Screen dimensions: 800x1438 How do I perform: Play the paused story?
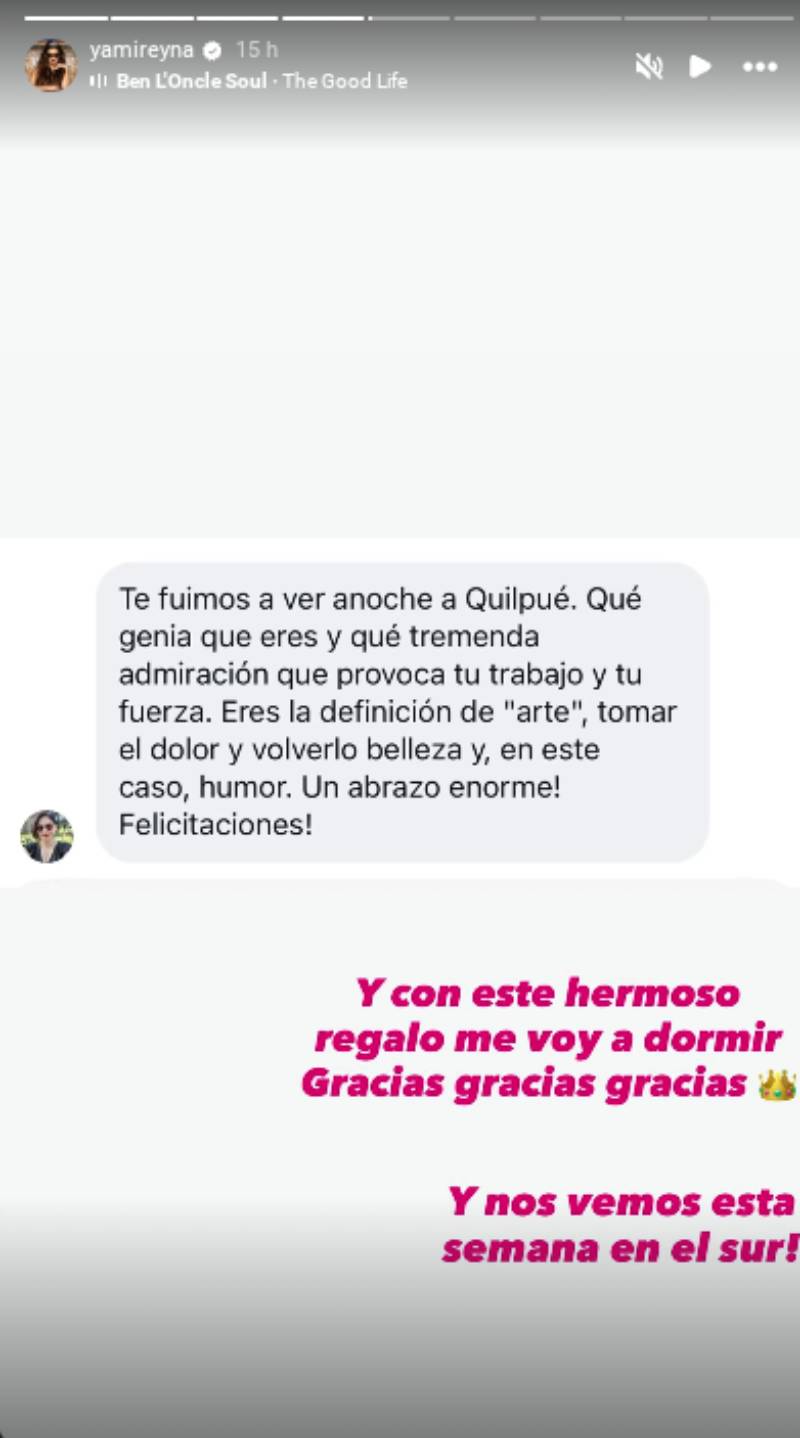(x=700, y=67)
